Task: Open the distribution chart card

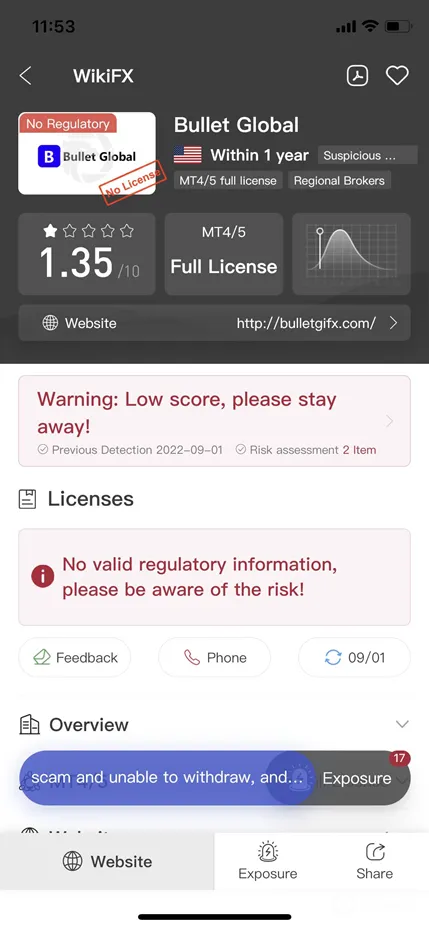Action: 351,254
